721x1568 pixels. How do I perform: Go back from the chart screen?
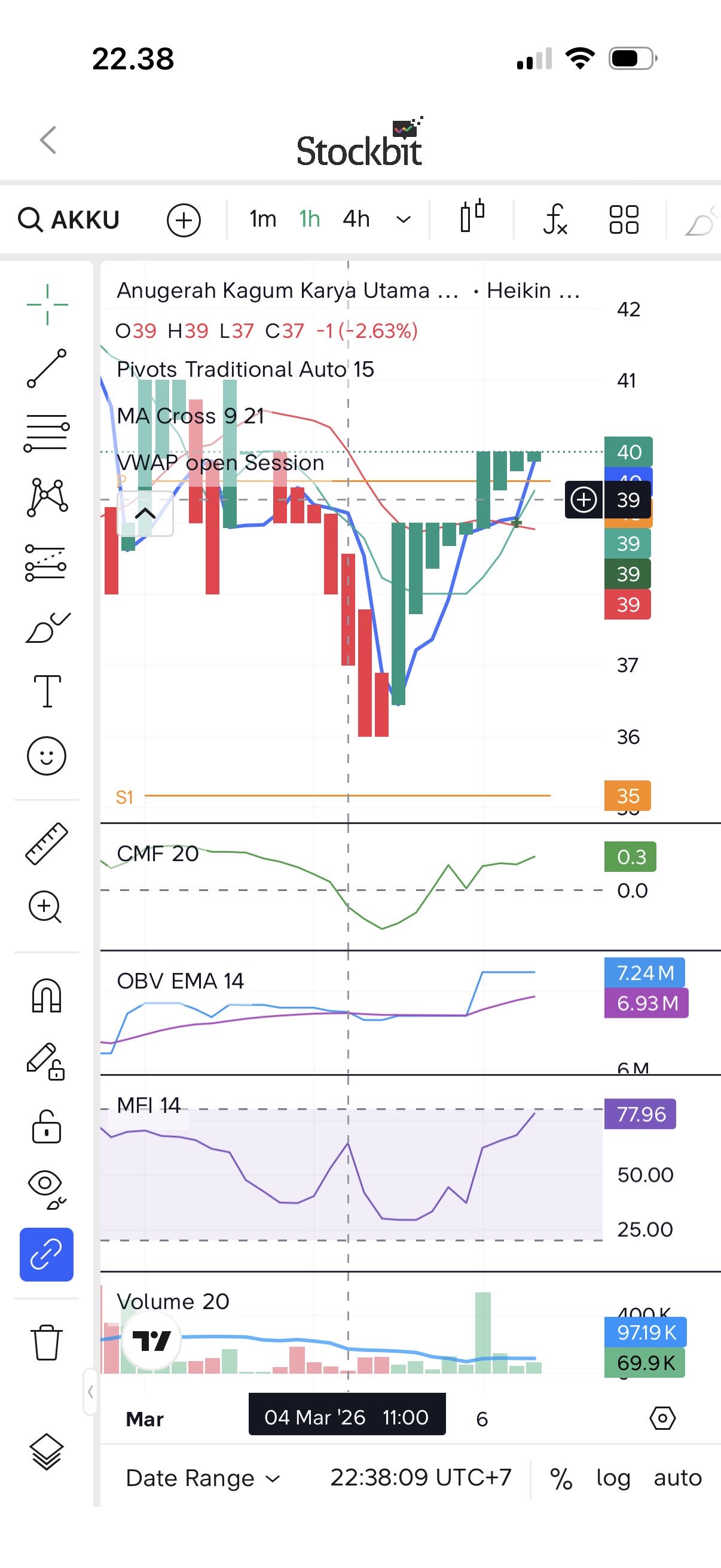(48, 140)
